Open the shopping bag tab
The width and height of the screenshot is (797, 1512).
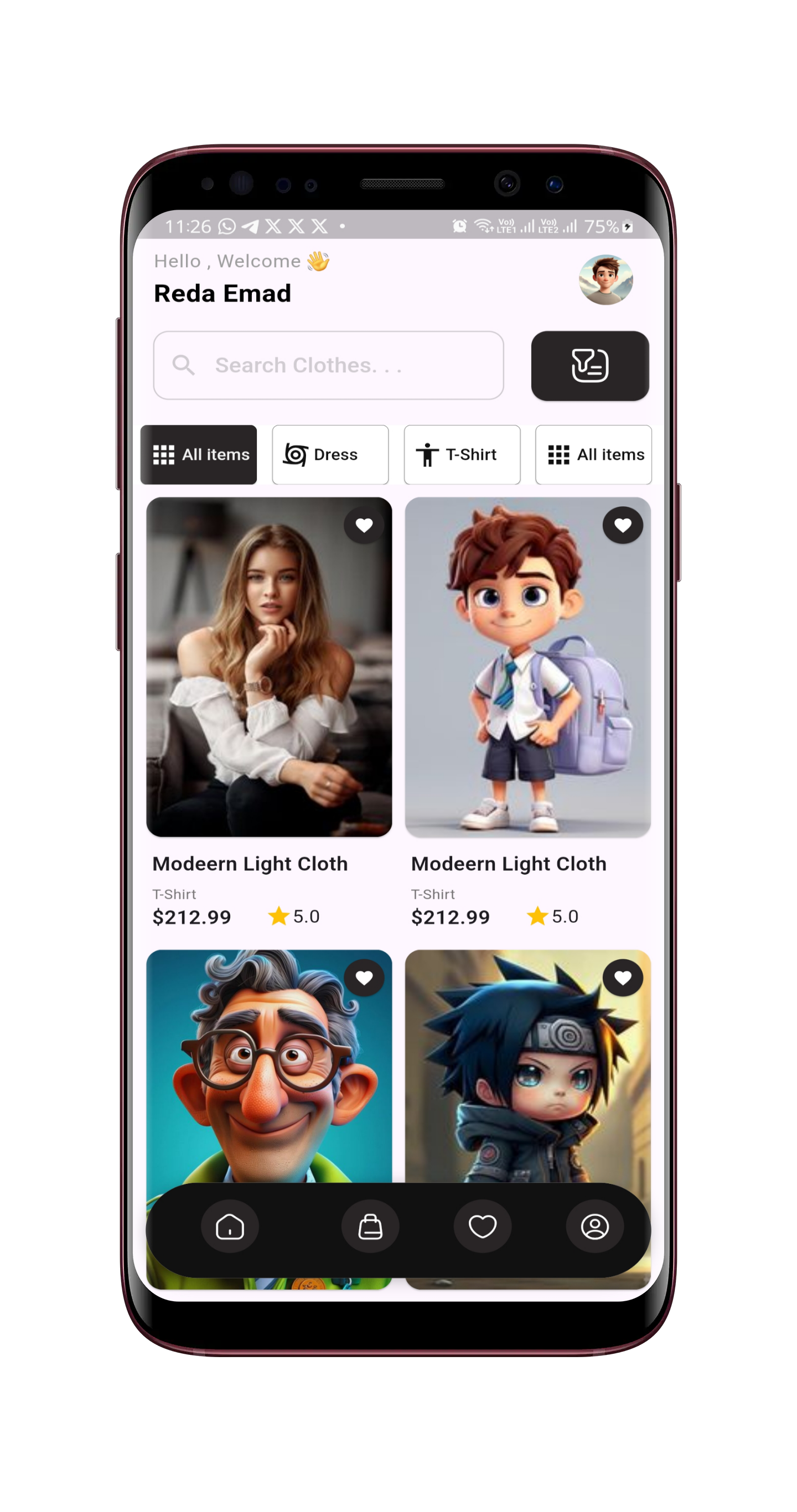pos(370,1227)
